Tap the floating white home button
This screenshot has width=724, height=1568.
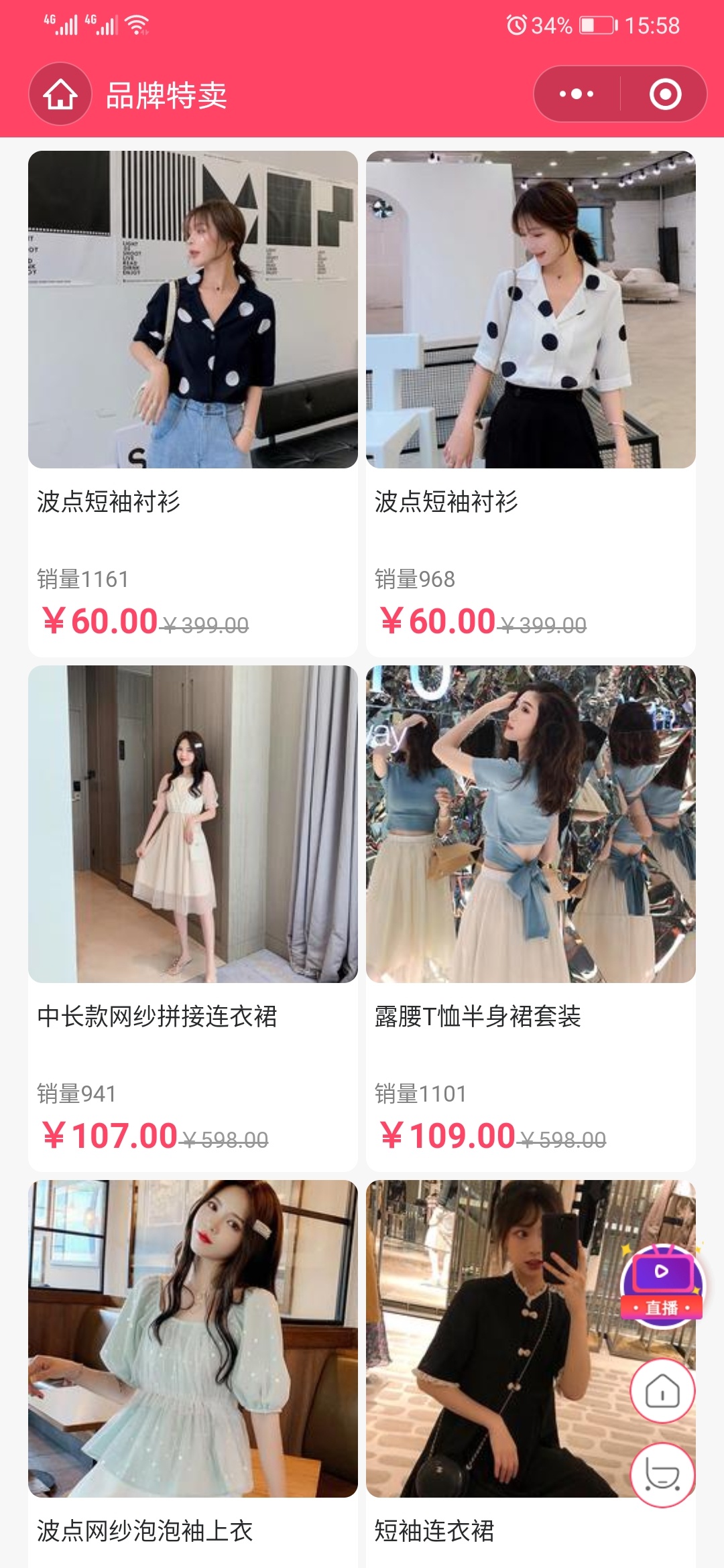click(662, 1391)
